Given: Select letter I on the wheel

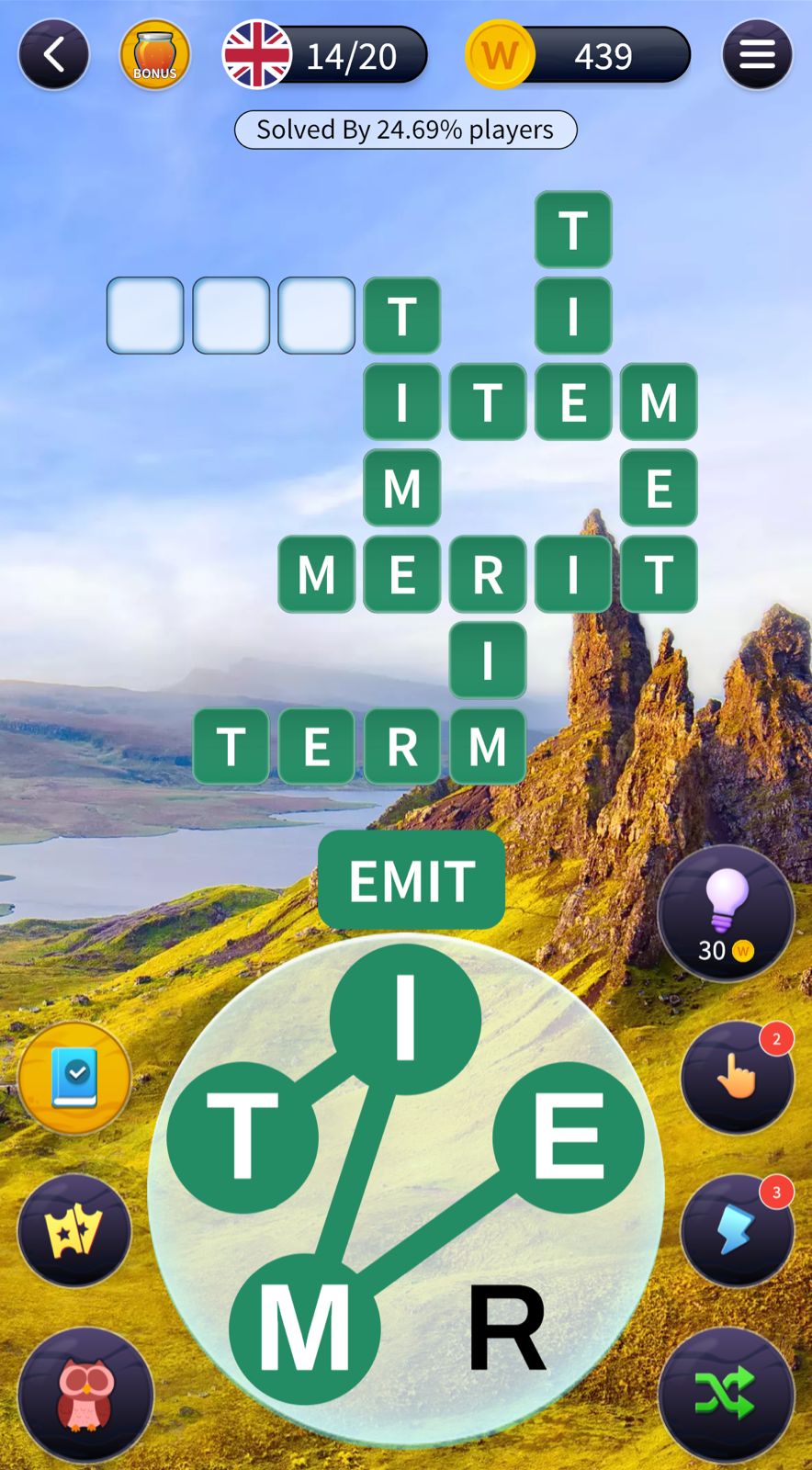Looking at the screenshot, I should pyautogui.click(x=405, y=1018).
